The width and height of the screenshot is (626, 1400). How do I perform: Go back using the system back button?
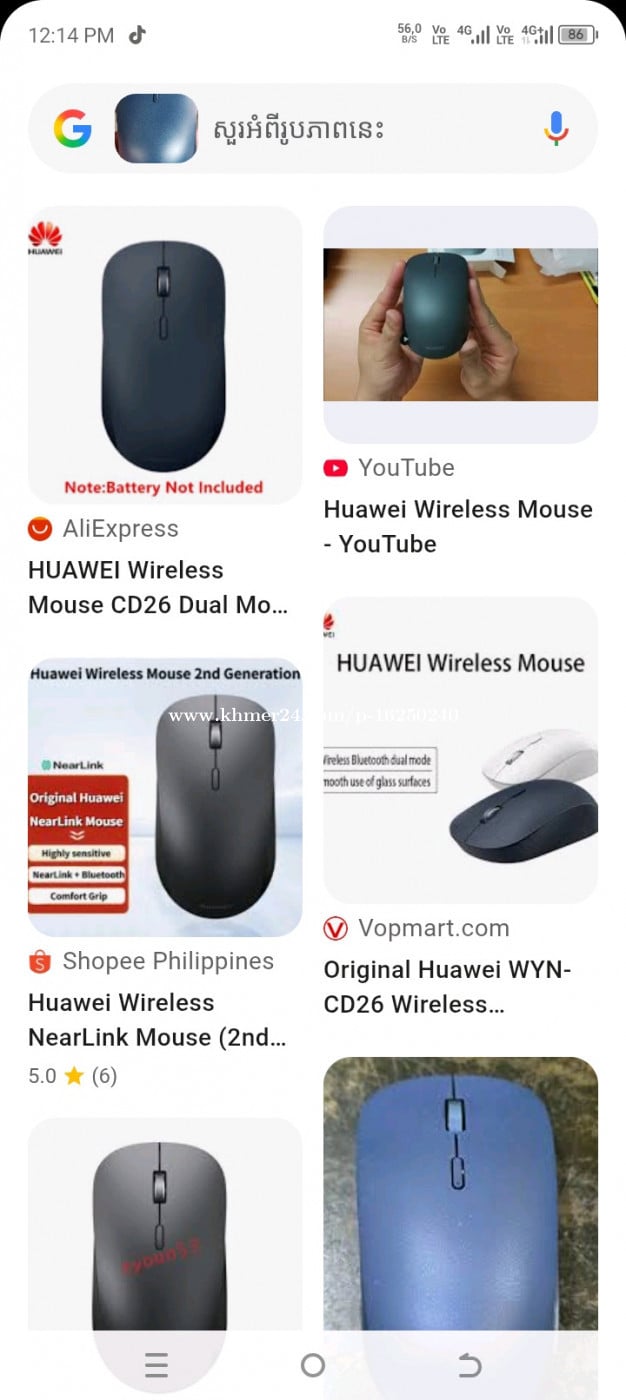[x=469, y=1365]
